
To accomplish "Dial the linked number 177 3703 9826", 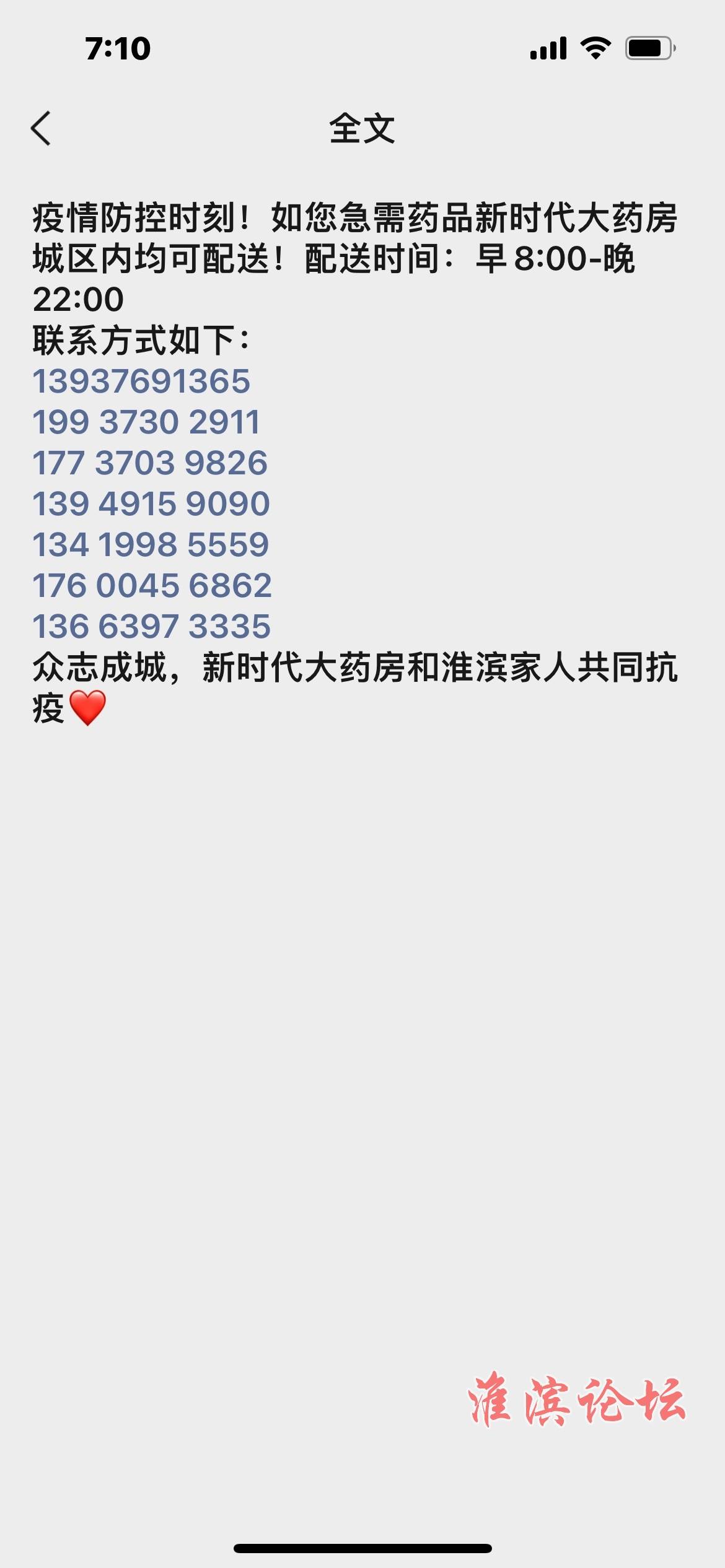I will tap(150, 463).
